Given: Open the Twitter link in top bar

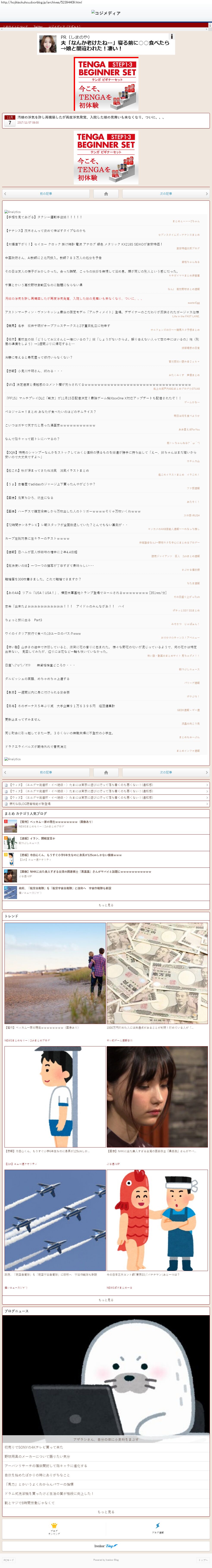Looking at the screenshot, I should click(38, 27).
